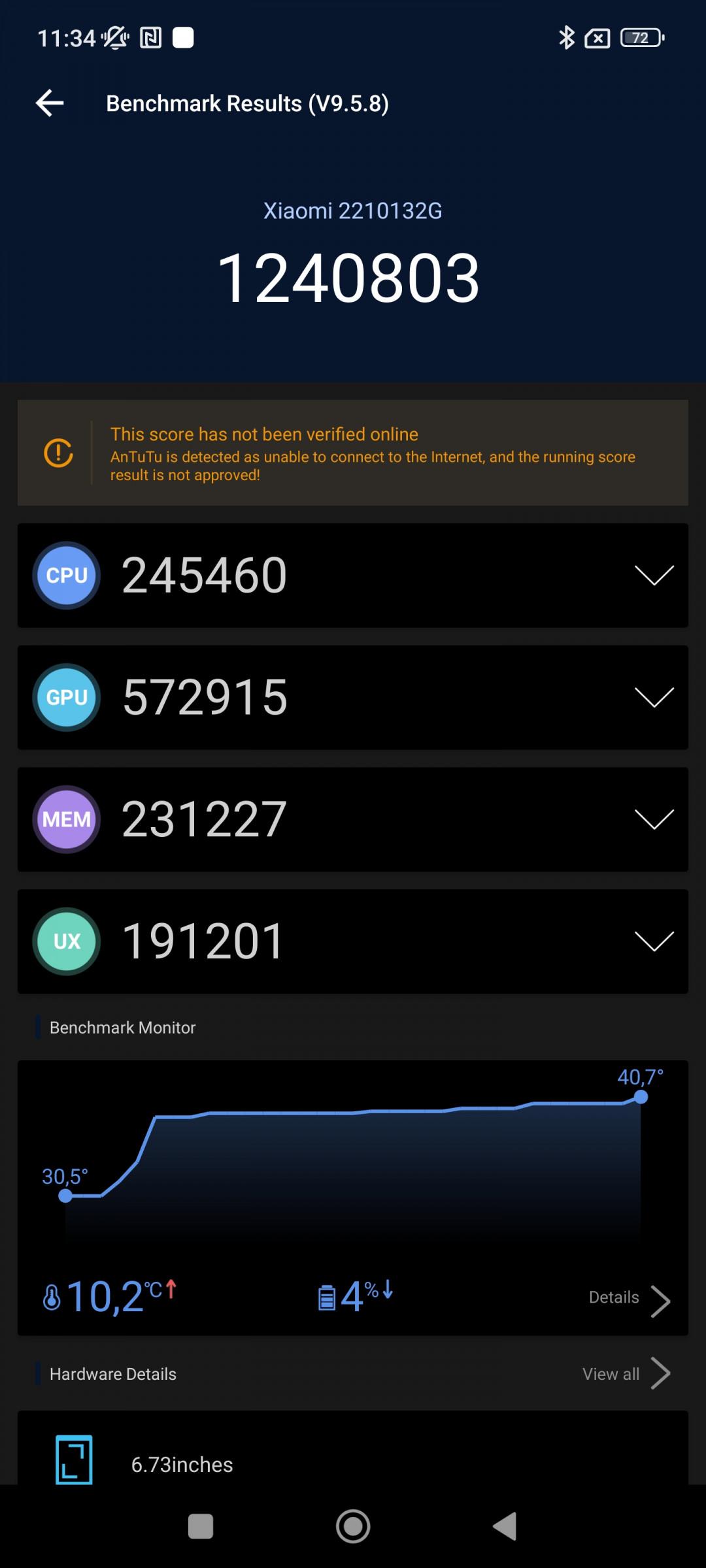Open recent apps from navigation bar
Viewport: 706px width, 1568px height.
pos(201,1527)
